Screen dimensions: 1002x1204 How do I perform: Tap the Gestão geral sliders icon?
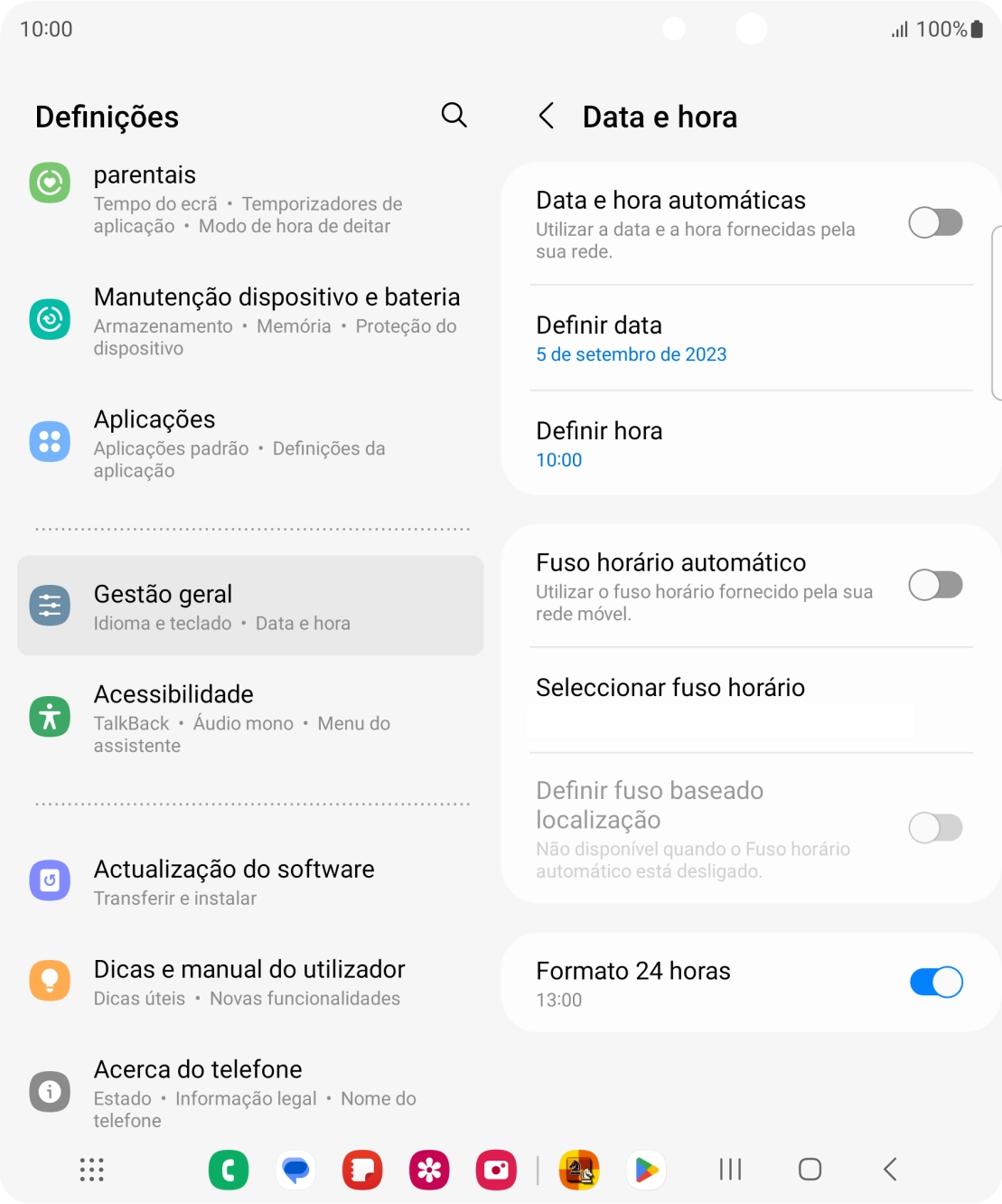(50, 606)
